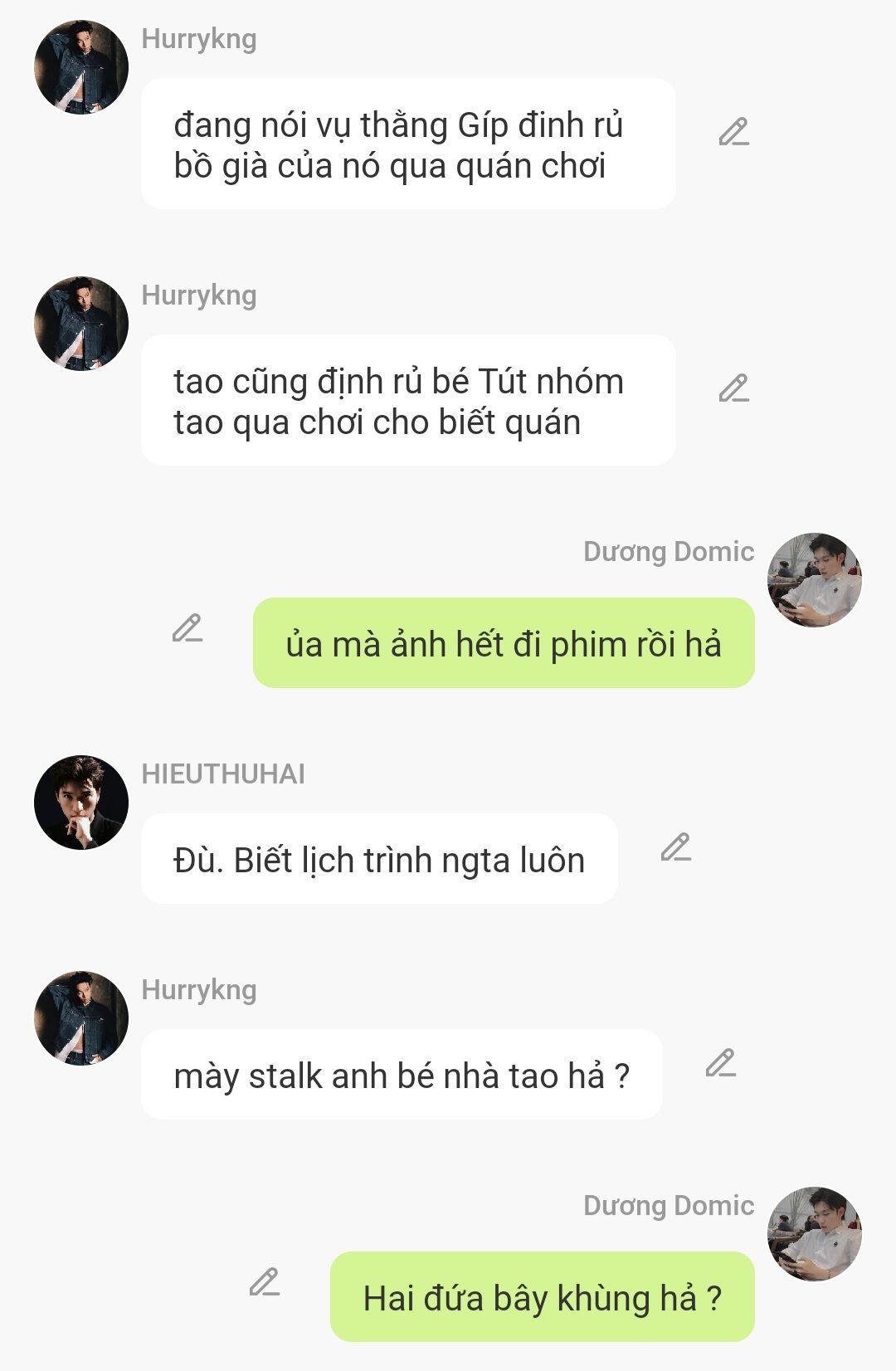The image size is (896, 1371).
Task: Edit the message 'đang nói vụ thằng Gíp'
Action: [733, 132]
